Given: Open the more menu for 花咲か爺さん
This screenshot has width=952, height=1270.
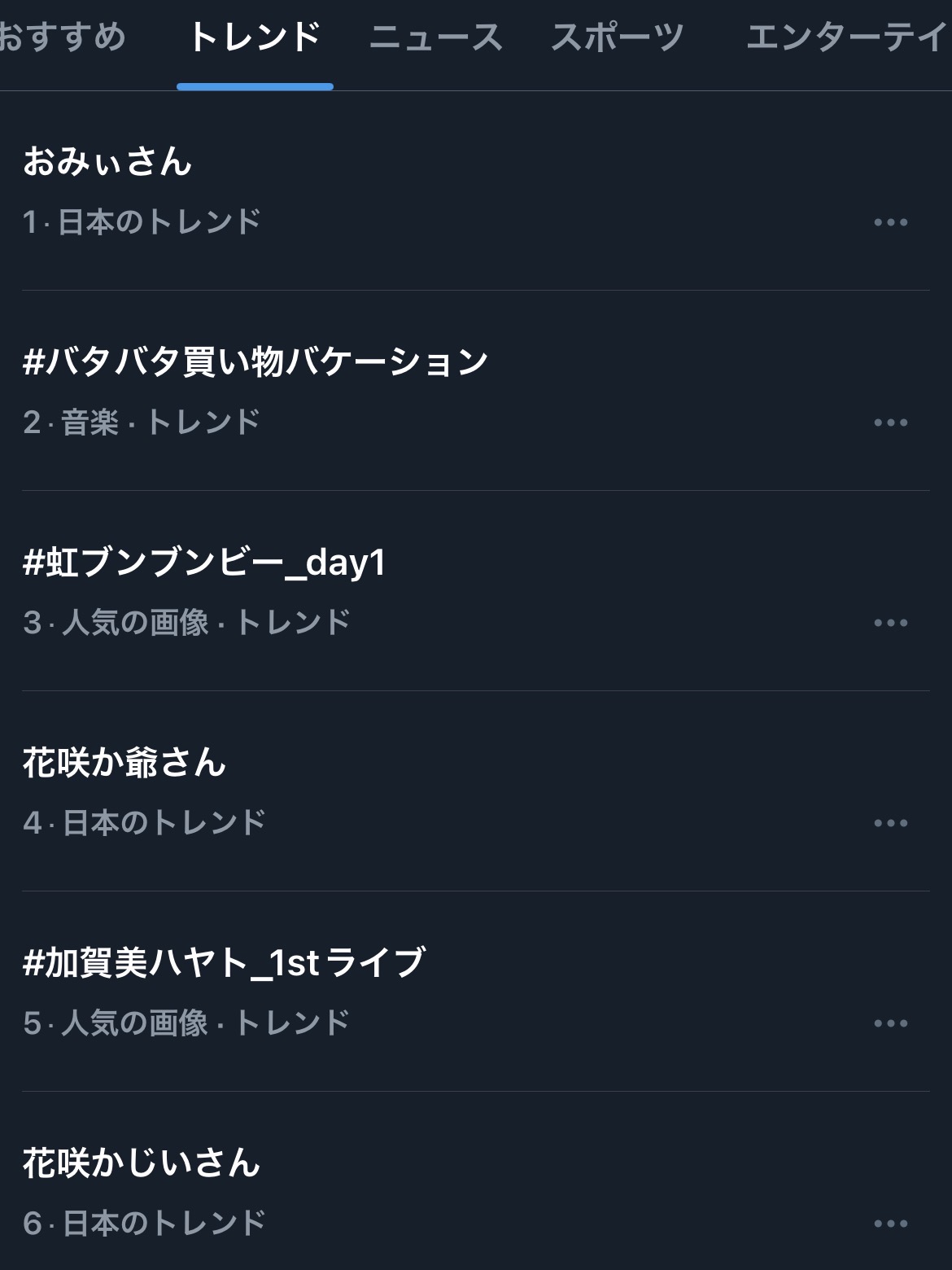Looking at the screenshot, I should (x=890, y=823).
